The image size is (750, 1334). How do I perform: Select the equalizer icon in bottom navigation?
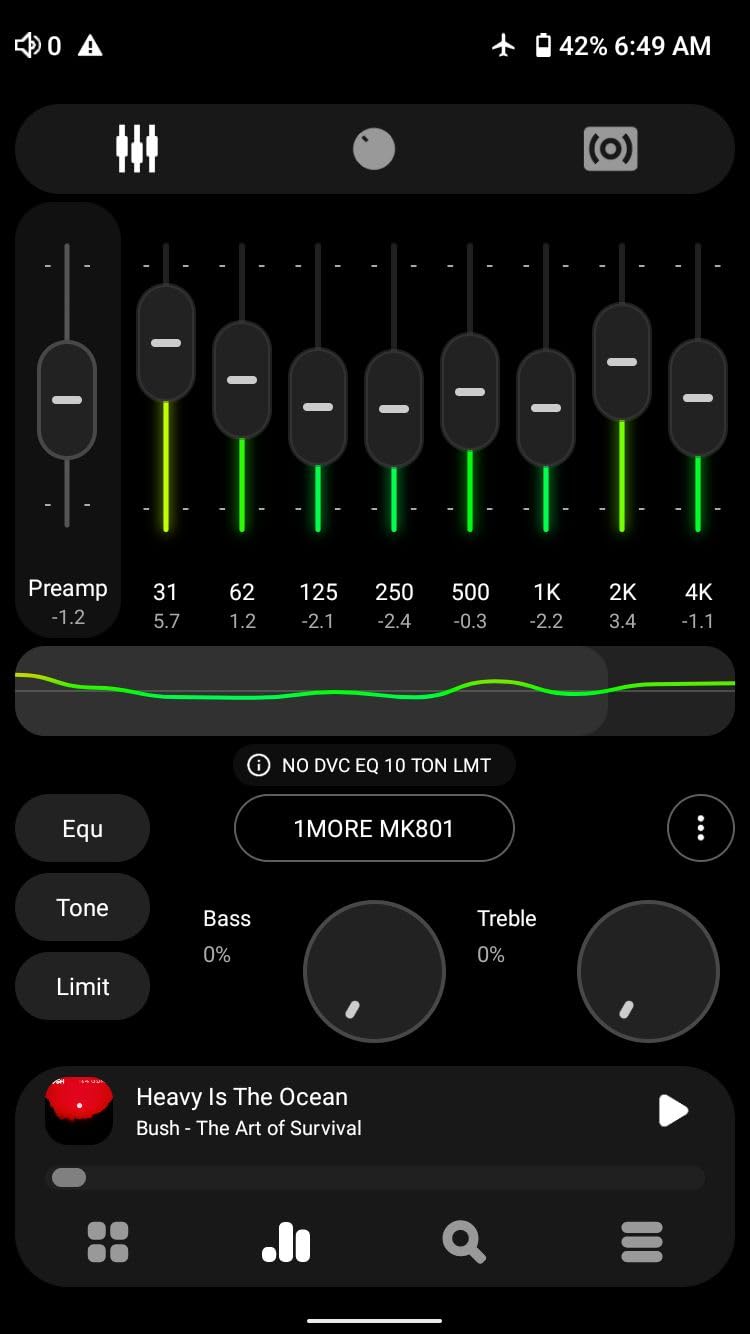tap(285, 1242)
